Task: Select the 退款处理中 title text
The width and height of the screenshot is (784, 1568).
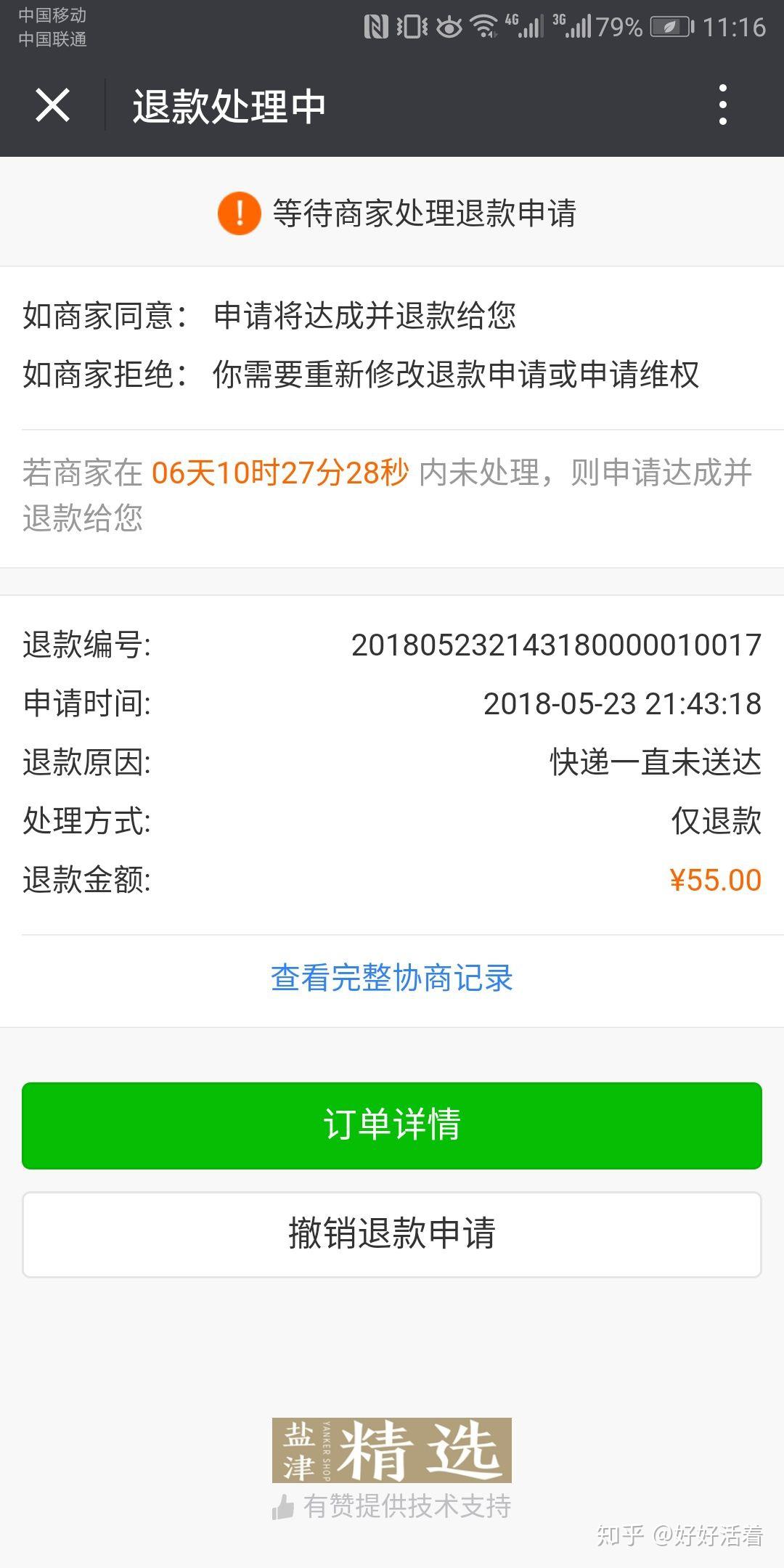Action: [230, 105]
